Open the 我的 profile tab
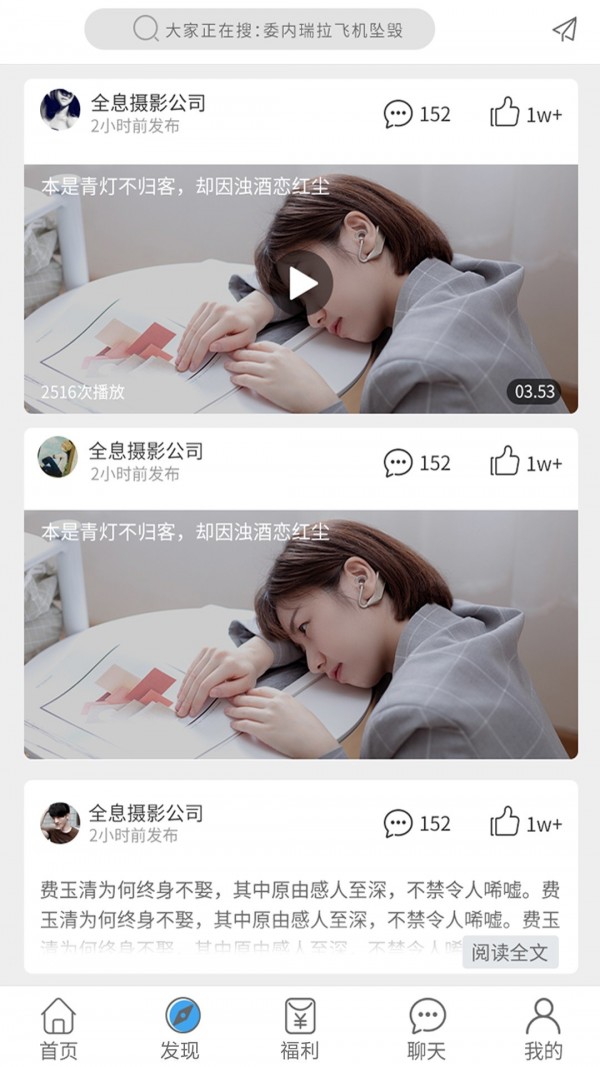The image size is (600, 1067). 543,1028
